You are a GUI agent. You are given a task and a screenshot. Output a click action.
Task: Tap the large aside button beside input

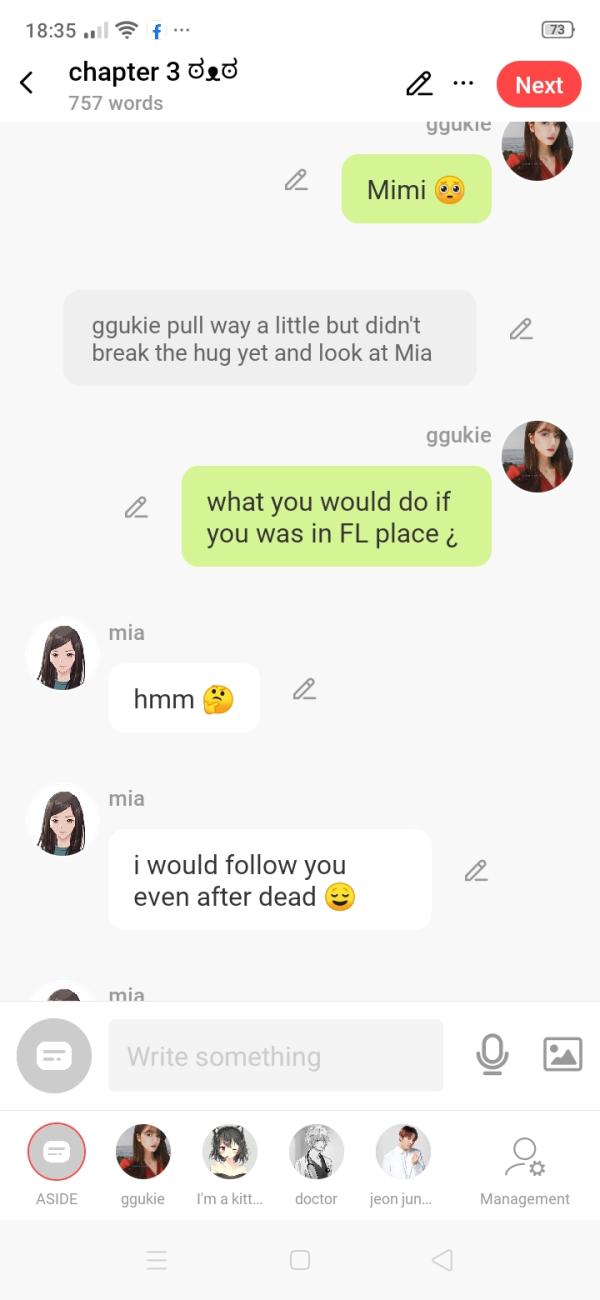[54, 1055]
